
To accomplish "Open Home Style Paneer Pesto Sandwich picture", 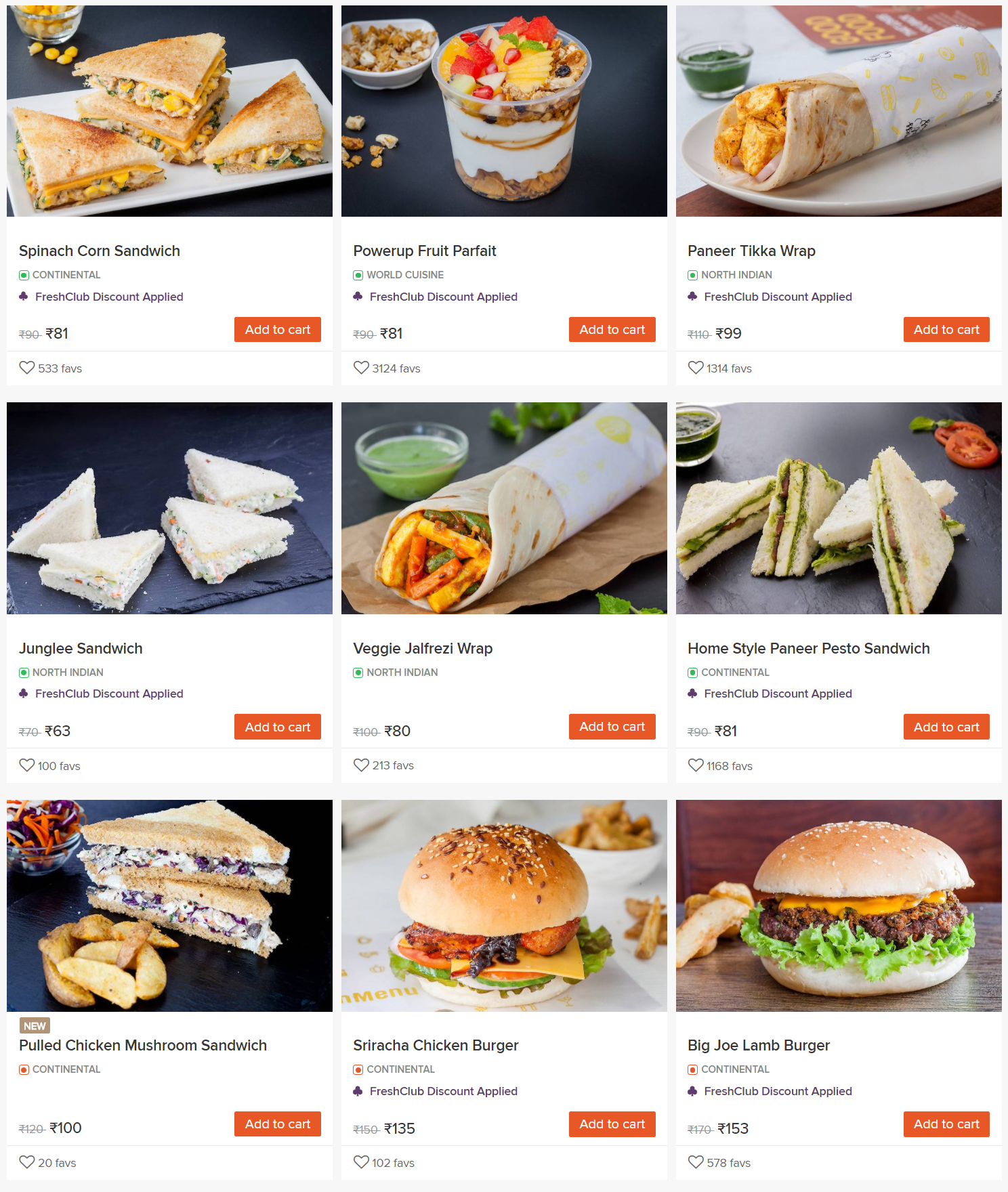I will coord(839,508).
